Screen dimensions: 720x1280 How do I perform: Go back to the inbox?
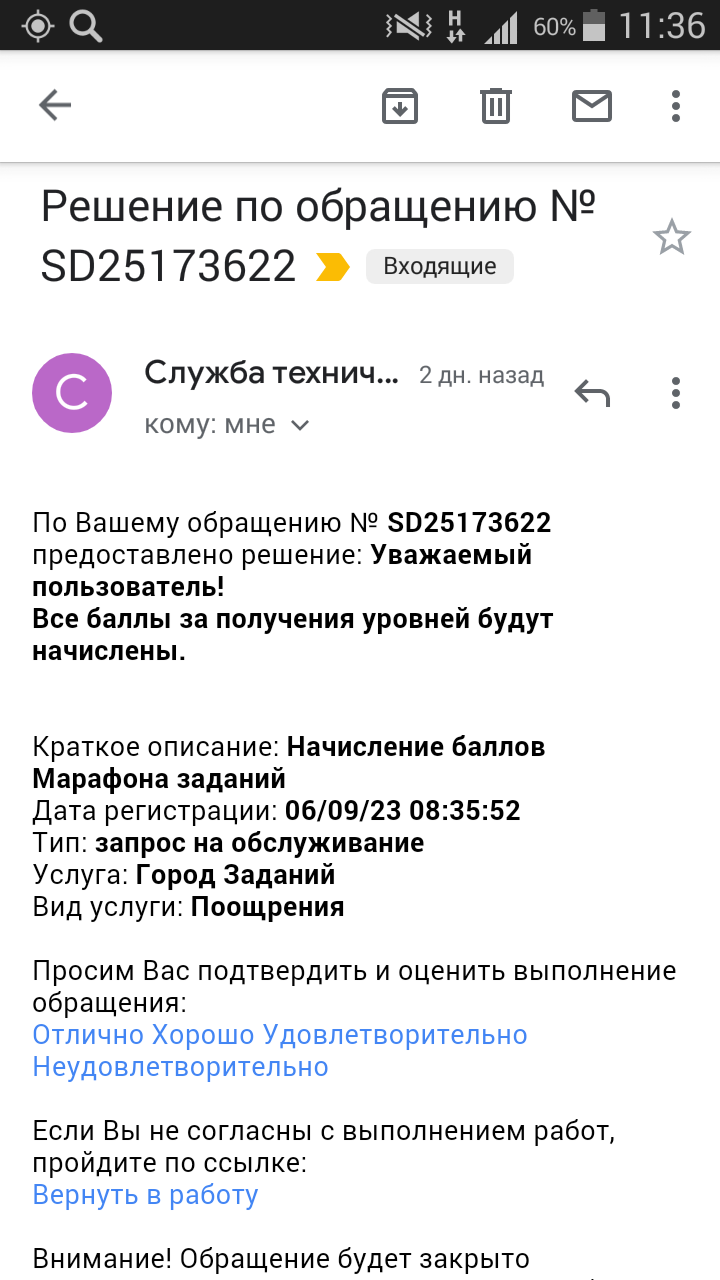pos(55,105)
